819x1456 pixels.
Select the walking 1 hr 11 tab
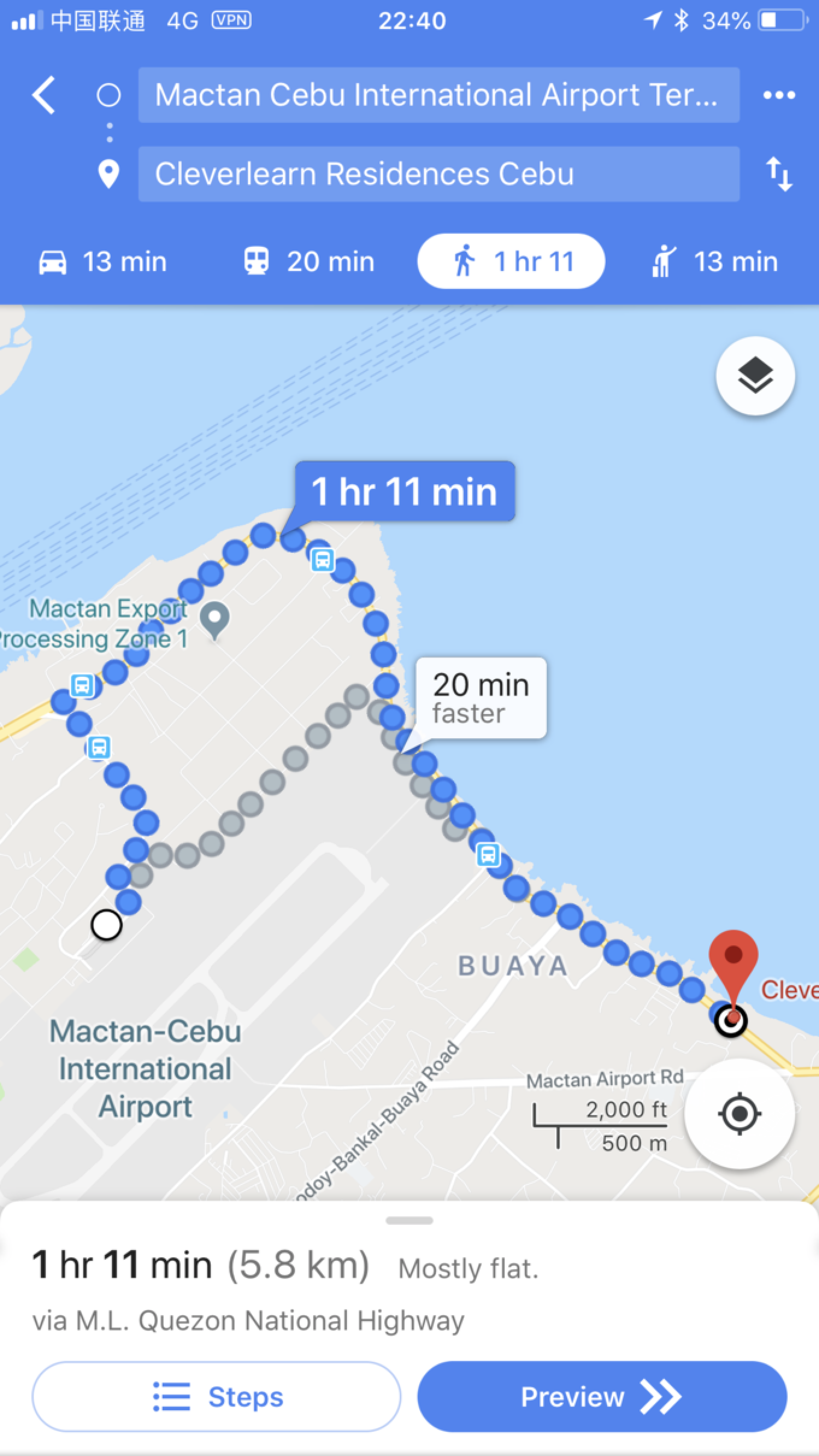[x=511, y=262]
